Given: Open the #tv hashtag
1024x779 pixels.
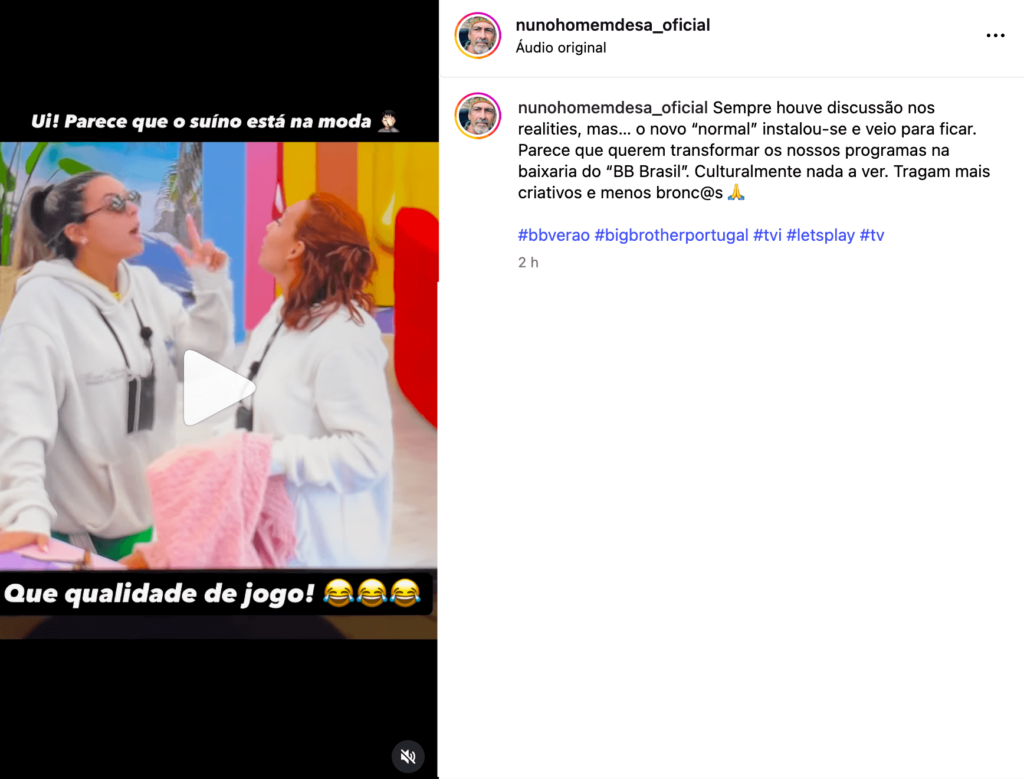Looking at the screenshot, I should click(x=872, y=235).
